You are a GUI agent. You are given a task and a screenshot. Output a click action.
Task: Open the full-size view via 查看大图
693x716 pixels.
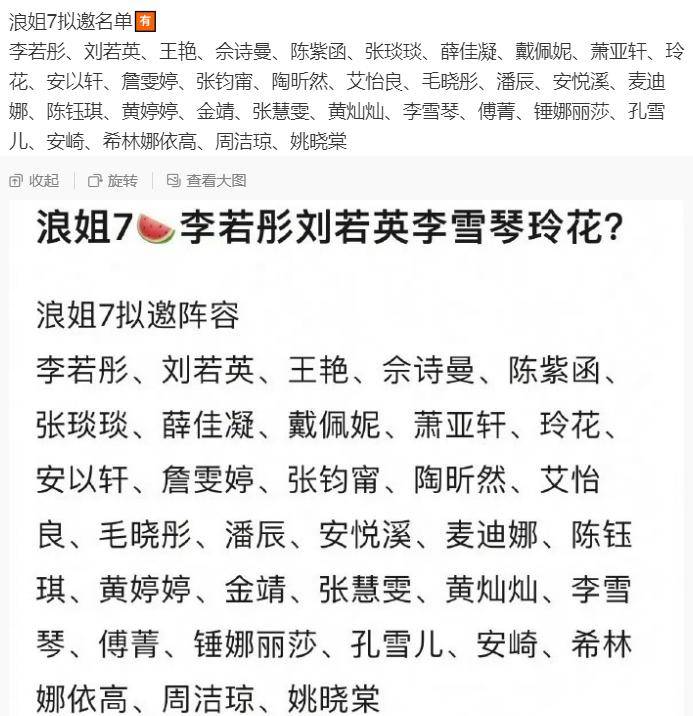tap(207, 181)
